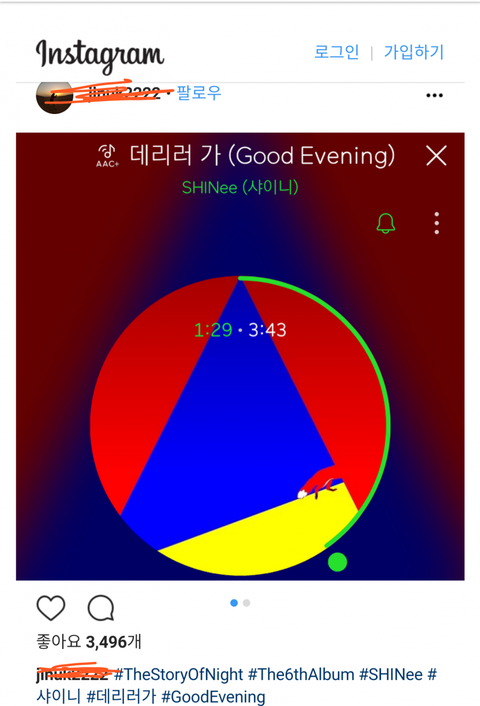Tap the #데리러가 hashtag

(122, 697)
